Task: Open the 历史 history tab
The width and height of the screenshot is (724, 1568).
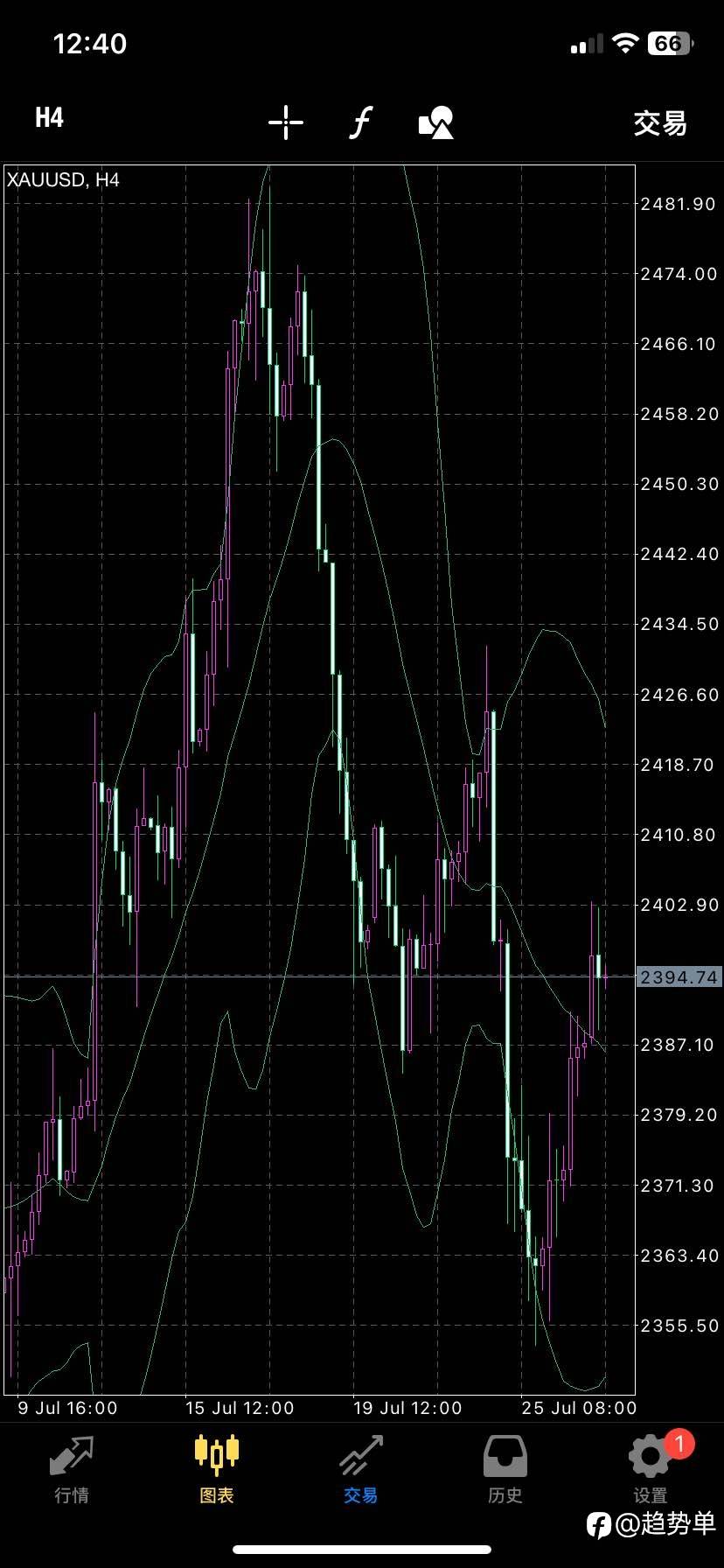Action: (x=505, y=1470)
